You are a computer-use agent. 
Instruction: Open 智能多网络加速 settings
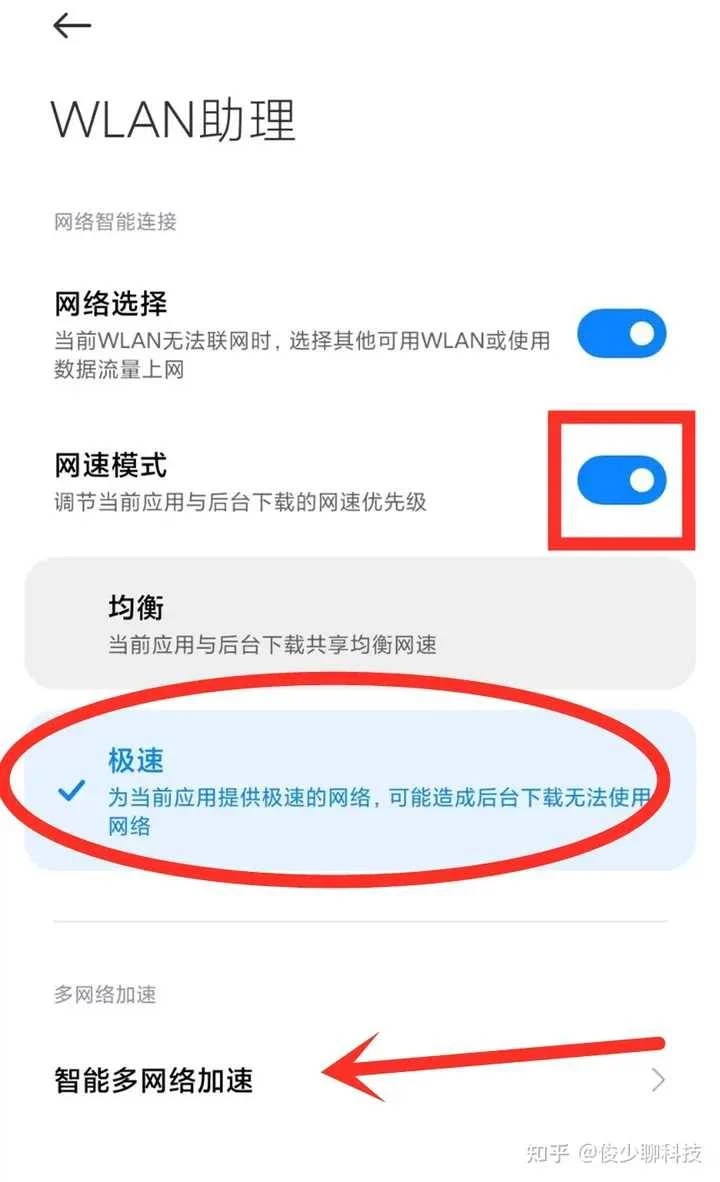[x=360, y=1080]
